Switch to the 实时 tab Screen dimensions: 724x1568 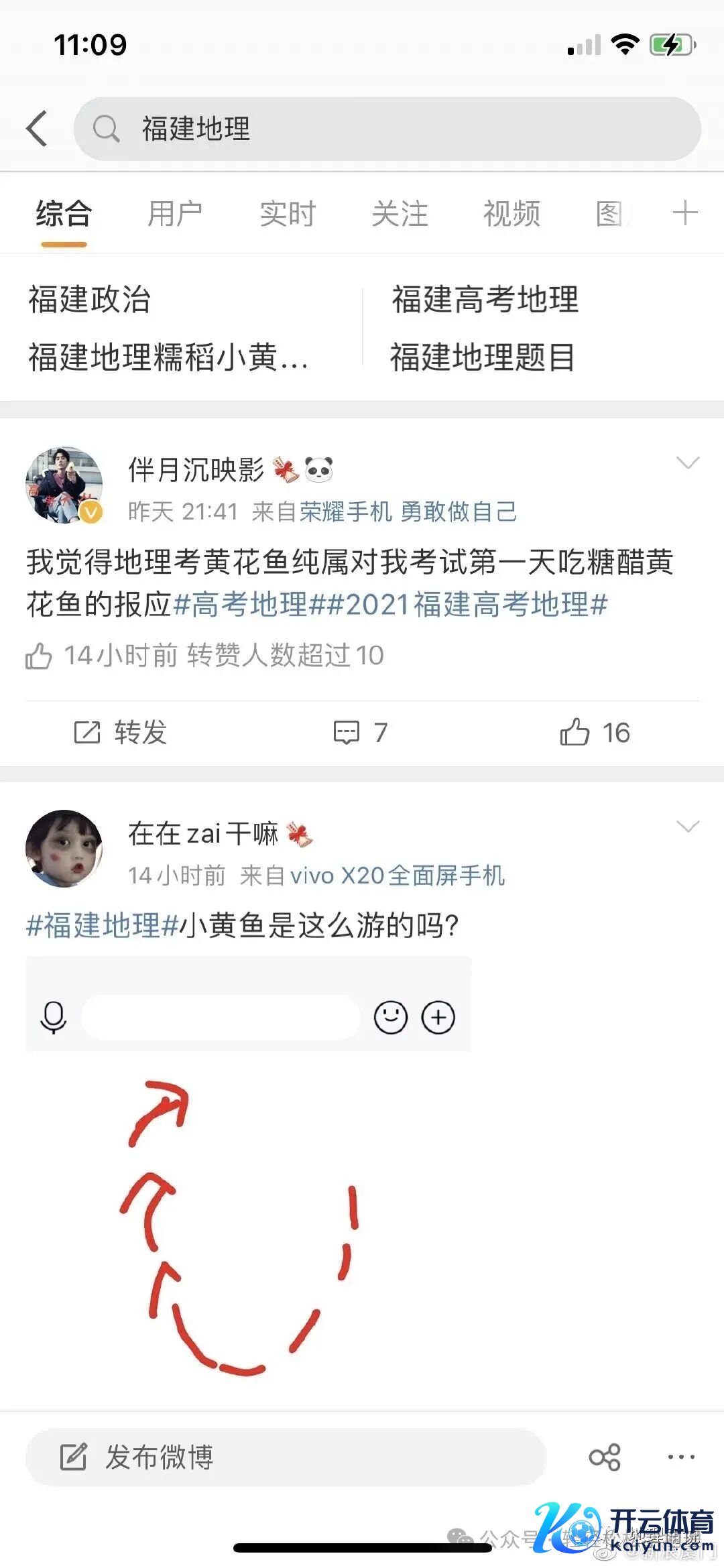[x=288, y=215]
